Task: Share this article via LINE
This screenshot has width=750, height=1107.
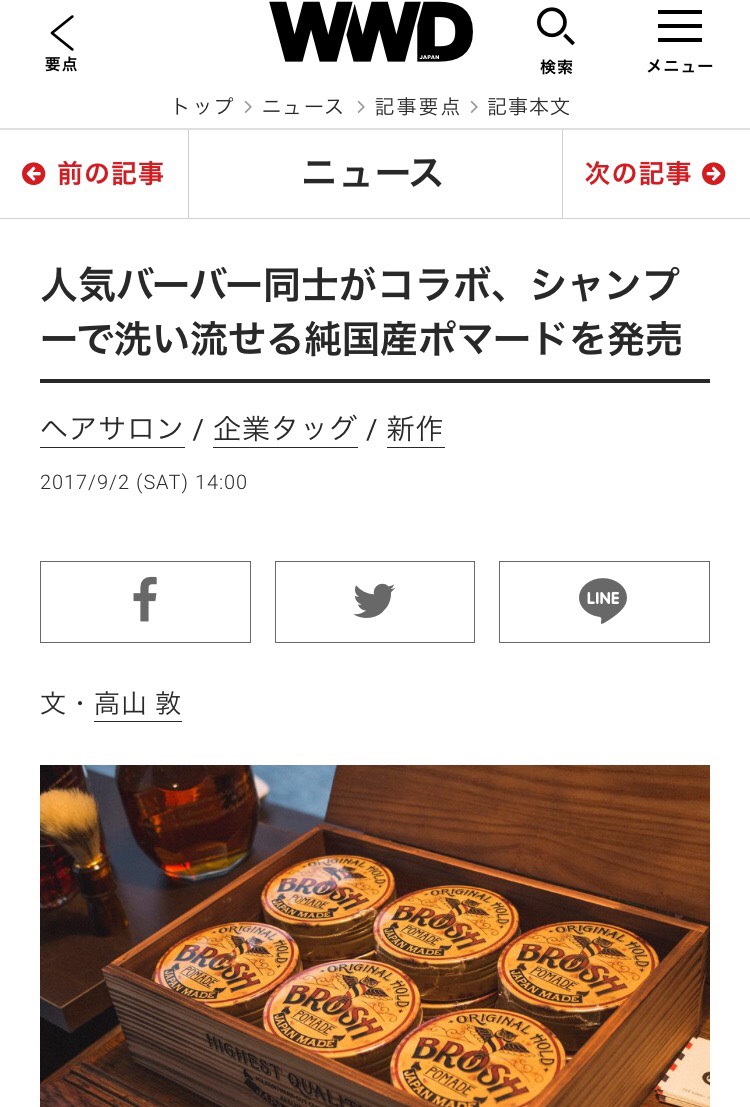Action: click(x=604, y=601)
